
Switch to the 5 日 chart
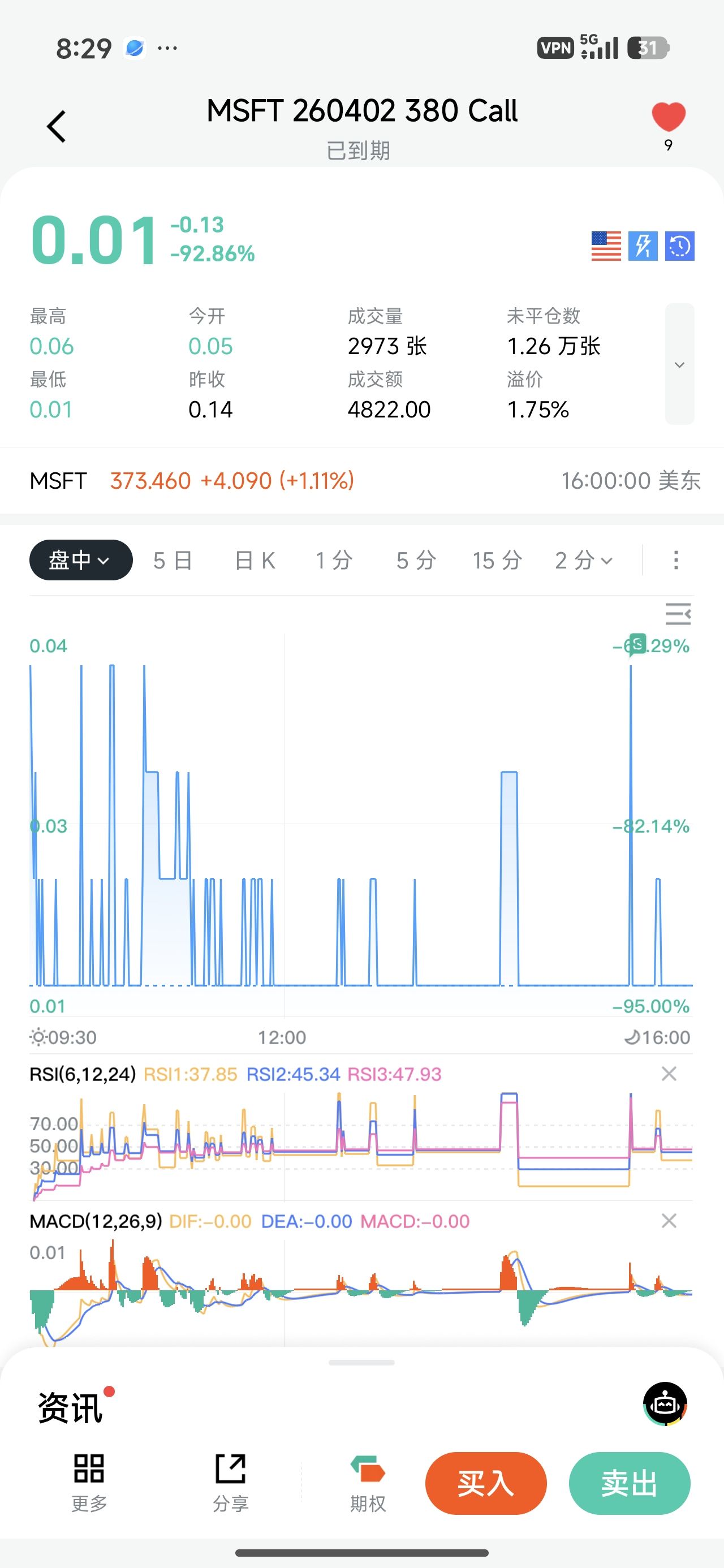click(x=173, y=560)
